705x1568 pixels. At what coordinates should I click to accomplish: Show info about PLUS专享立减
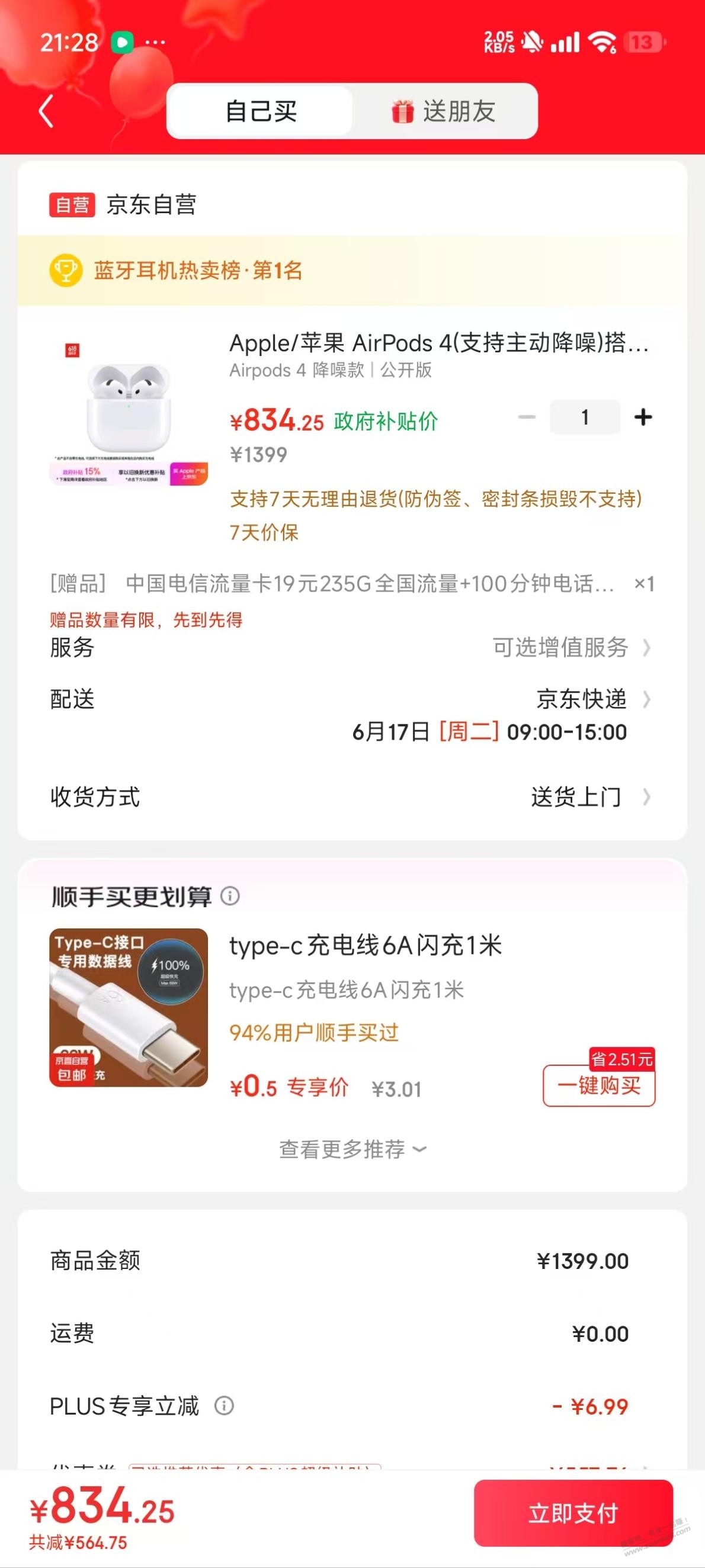tap(224, 1406)
